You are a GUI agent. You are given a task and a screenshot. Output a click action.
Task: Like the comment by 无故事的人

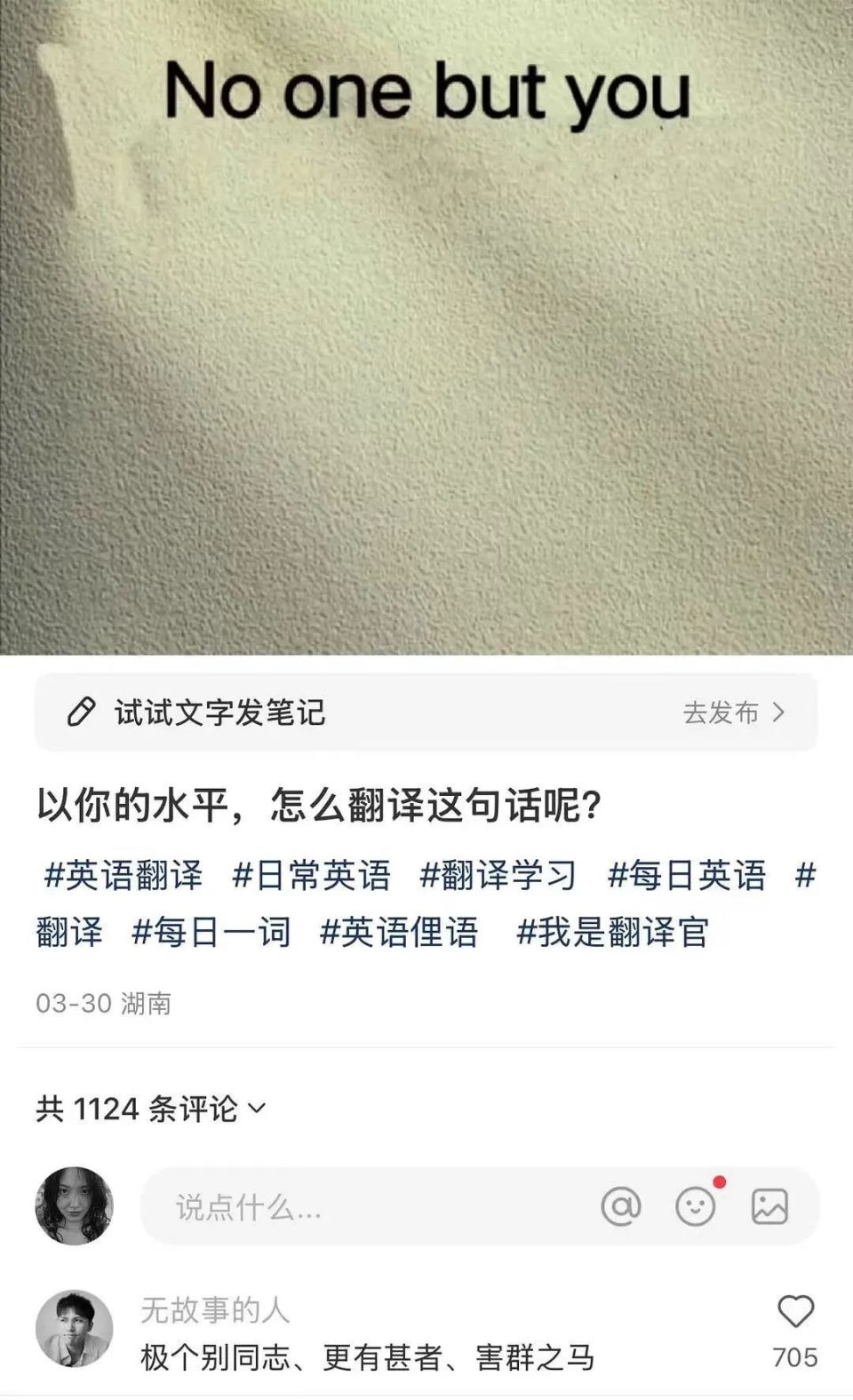click(795, 1312)
